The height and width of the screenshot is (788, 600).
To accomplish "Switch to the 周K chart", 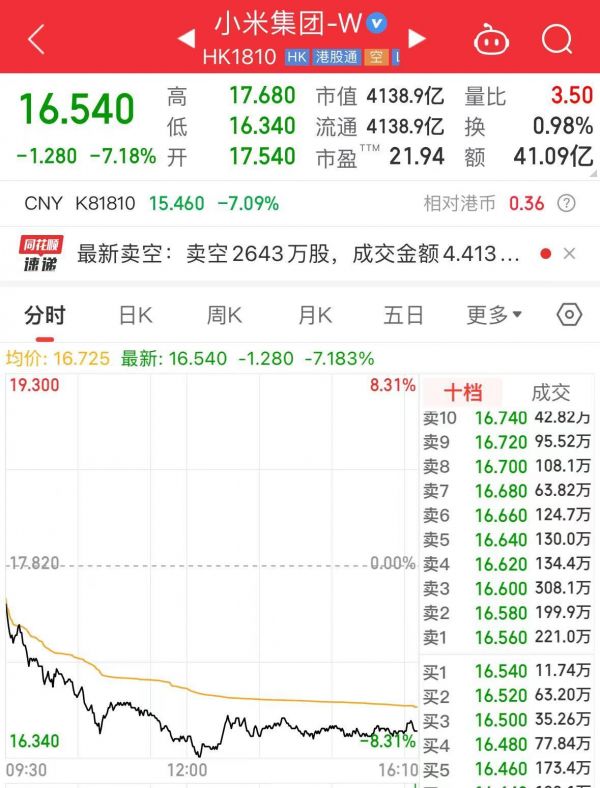I will click(x=224, y=315).
